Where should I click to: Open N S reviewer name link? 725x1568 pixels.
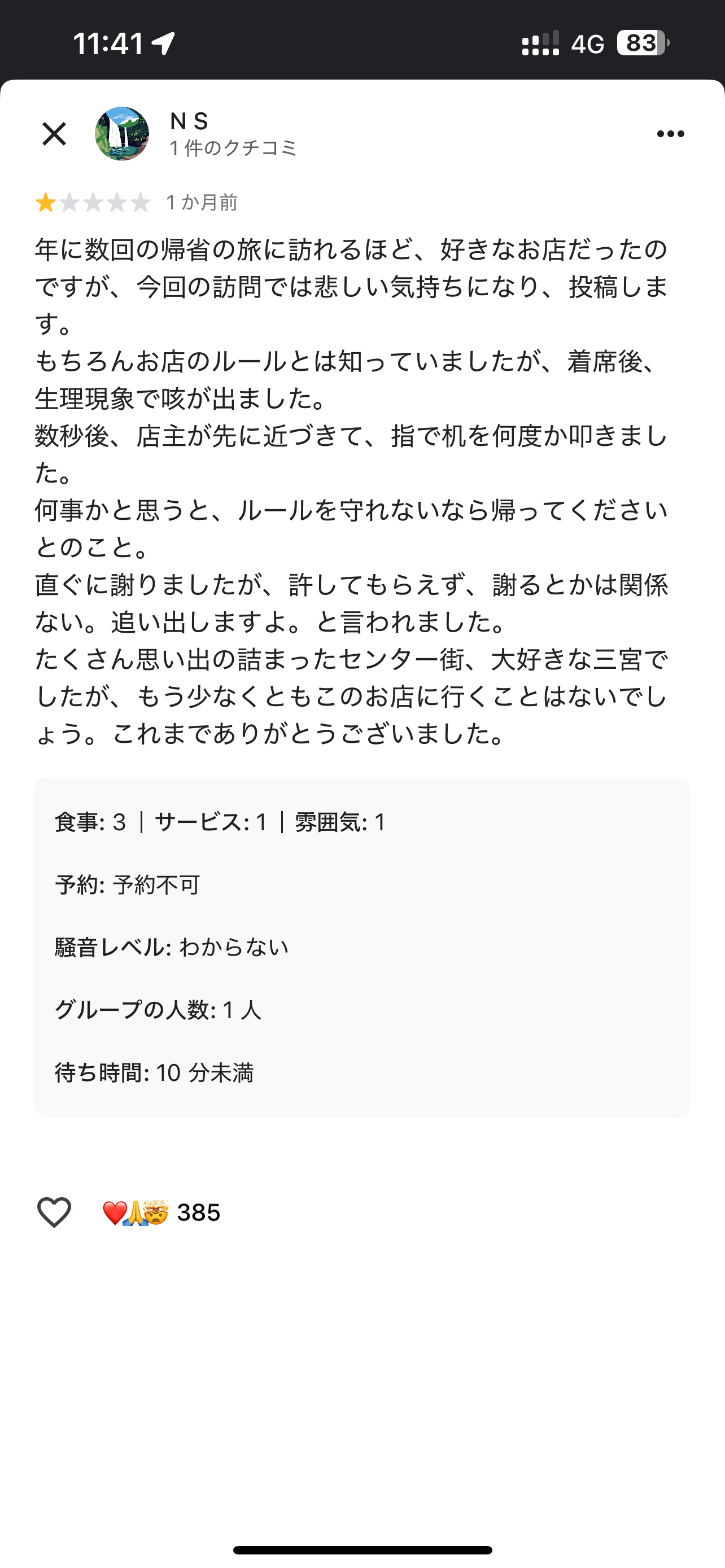coord(189,121)
